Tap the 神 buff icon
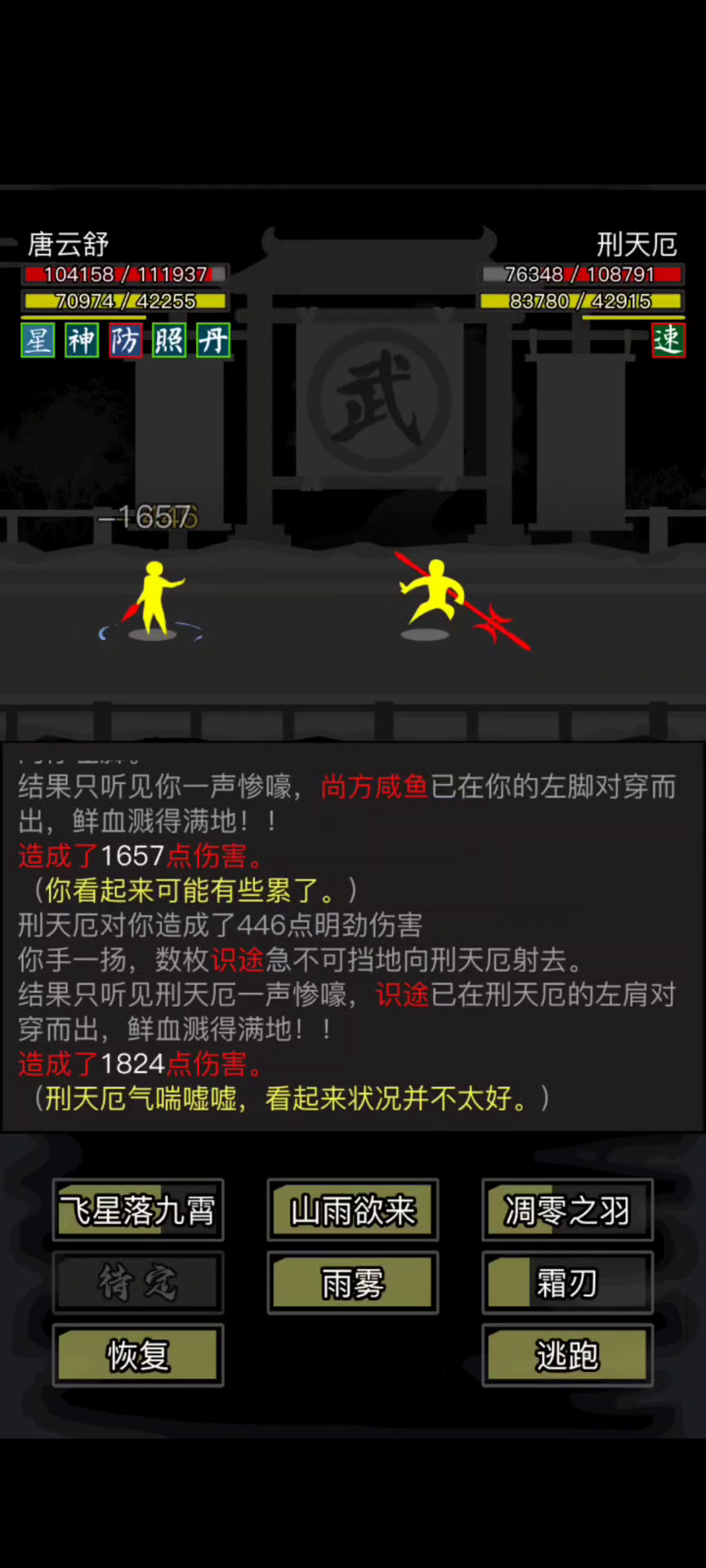The height and width of the screenshot is (1568, 706). pyautogui.click(x=82, y=341)
